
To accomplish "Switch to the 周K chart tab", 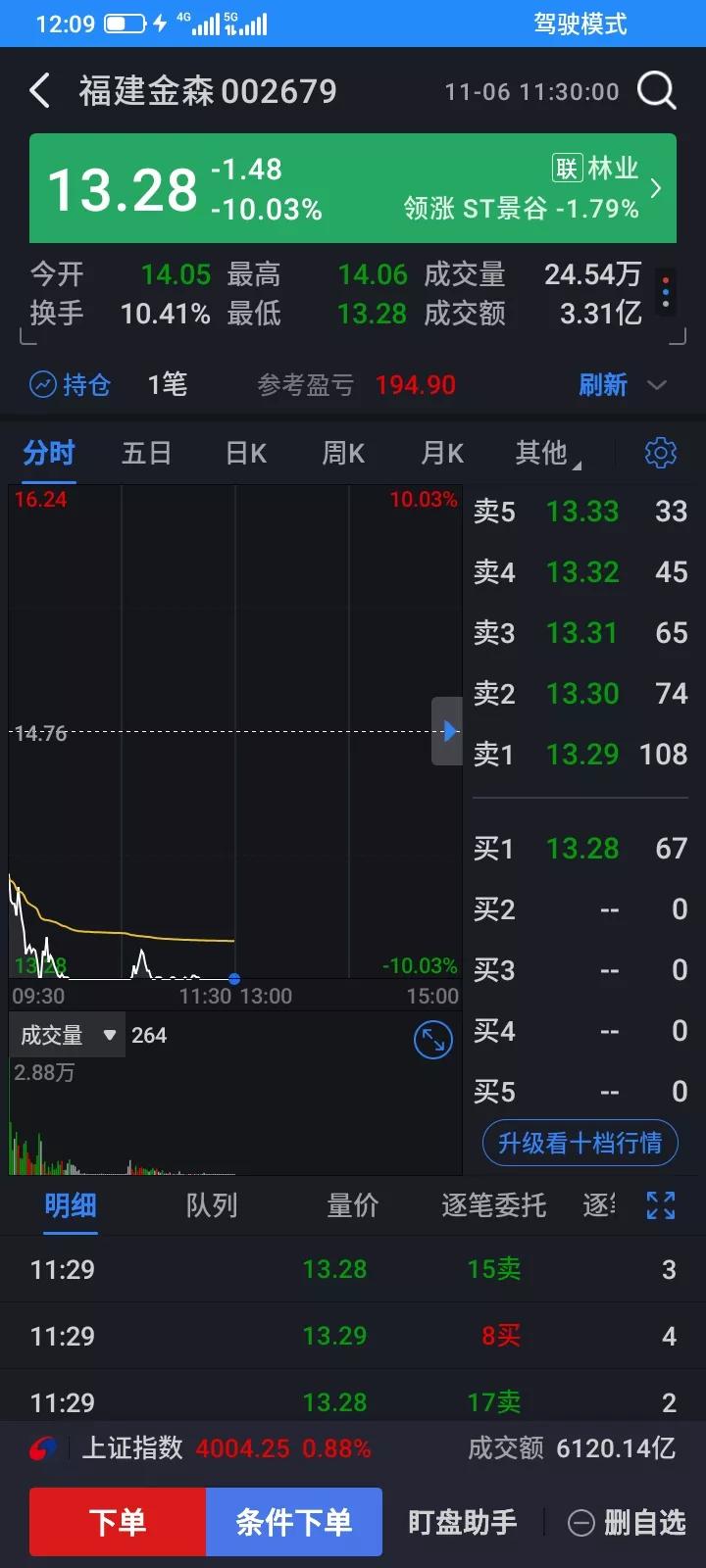I will [x=343, y=453].
